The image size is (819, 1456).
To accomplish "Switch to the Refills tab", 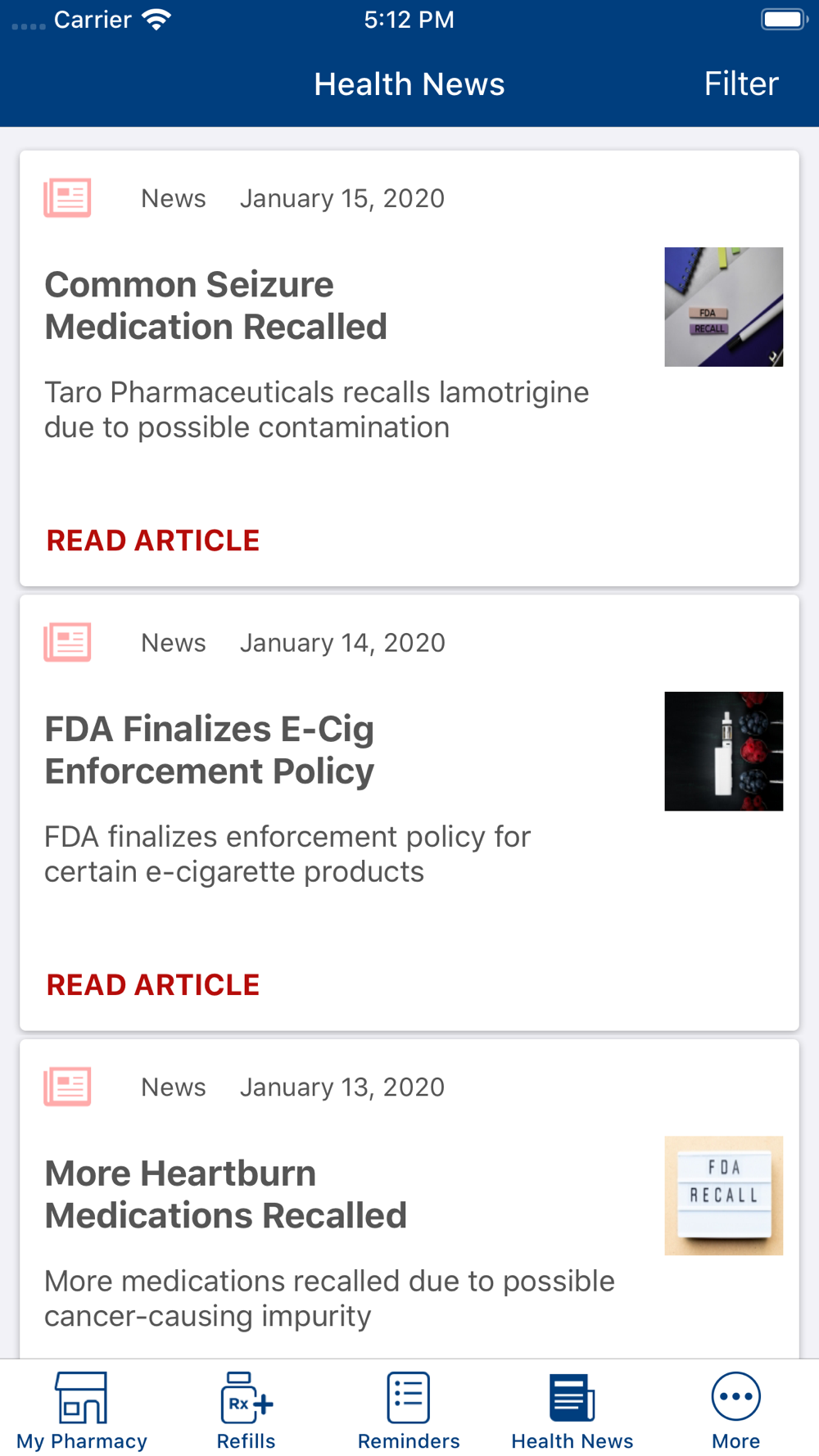I will tap(246, 1410).
